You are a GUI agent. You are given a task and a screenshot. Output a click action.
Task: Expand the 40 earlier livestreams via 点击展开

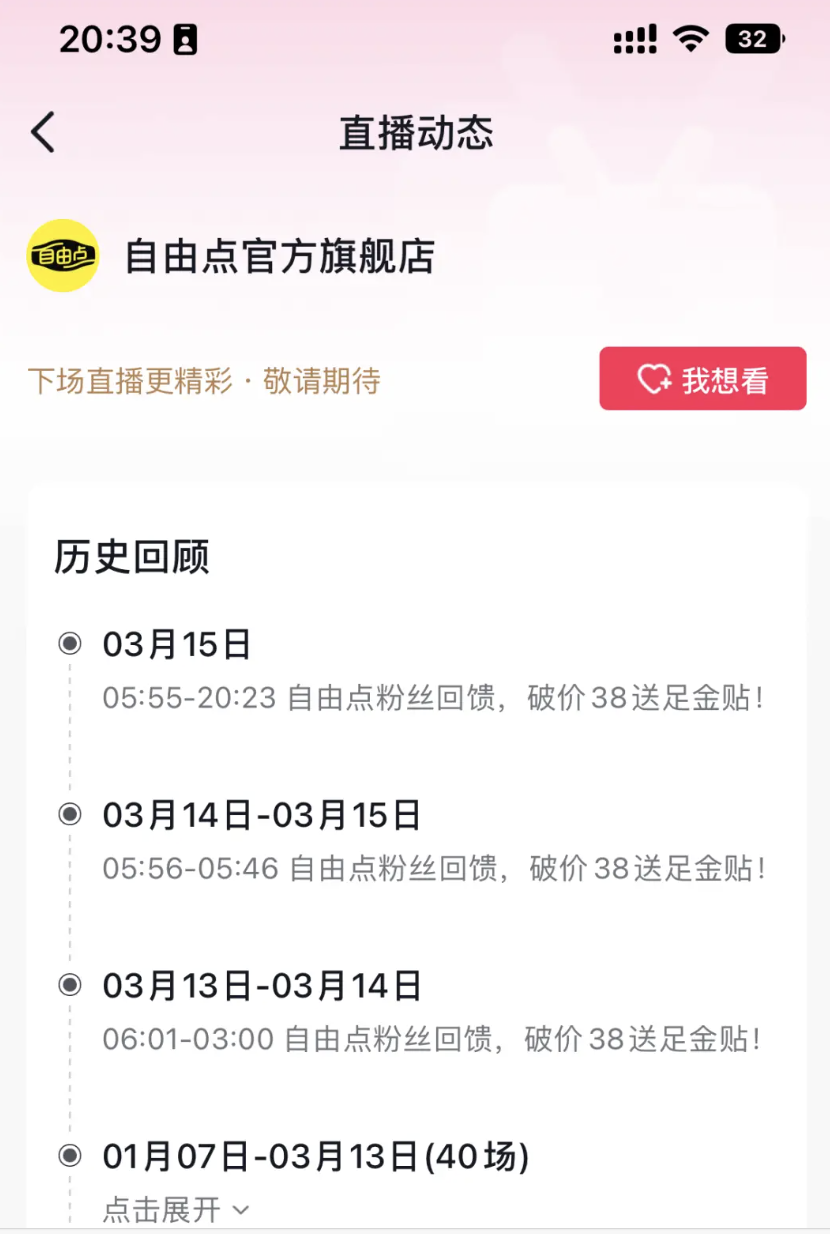175,1210
